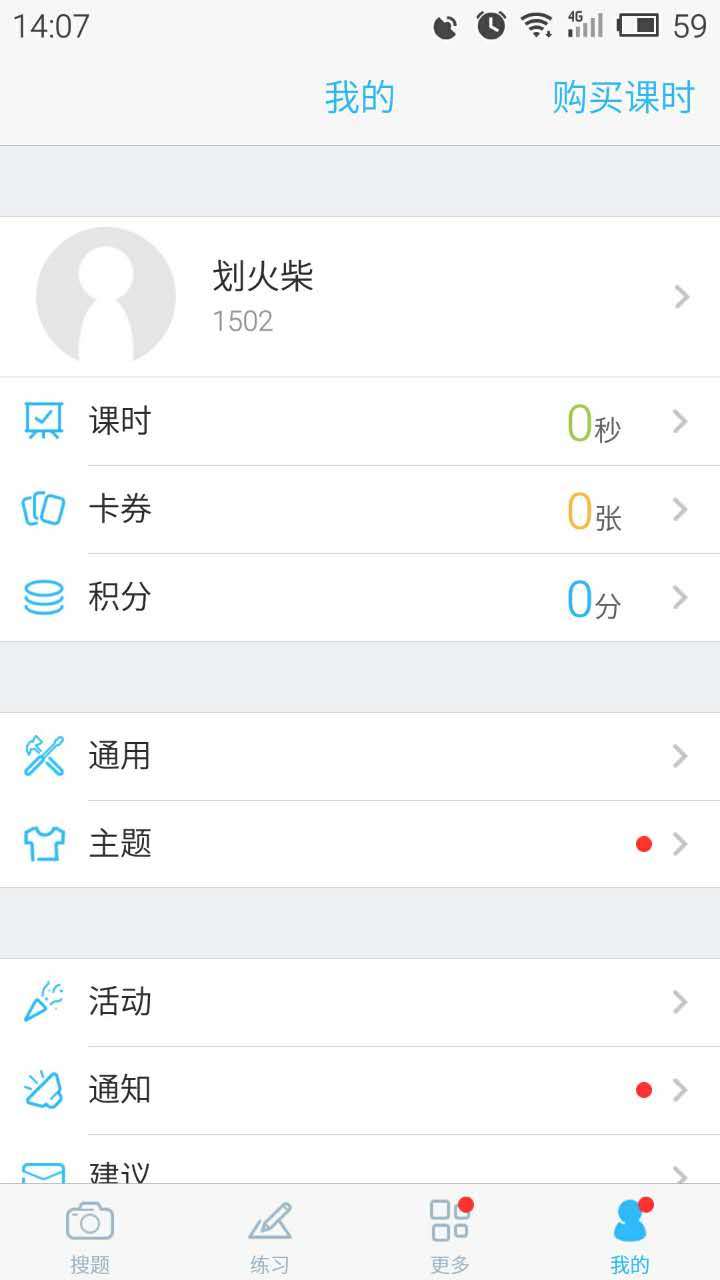This screenshot has height=1280, width=720.
Task: Tap the 建议 envelope icon
Action: 42,1168
